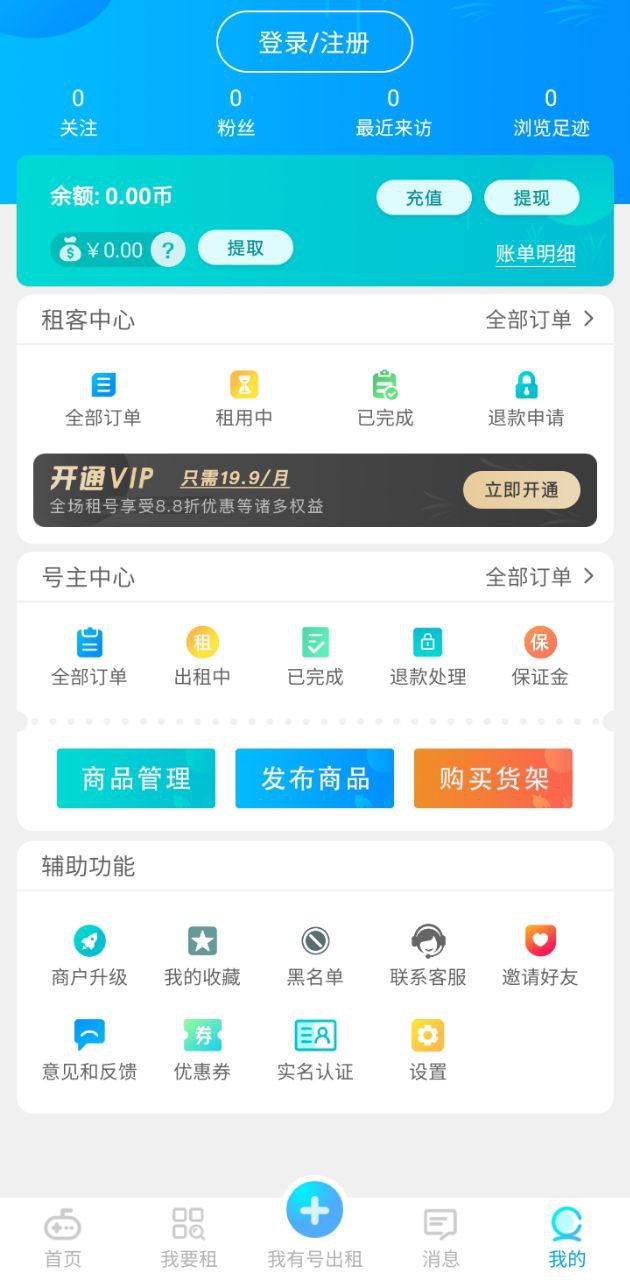Open 实名认证 verification

click(315, 1051)
